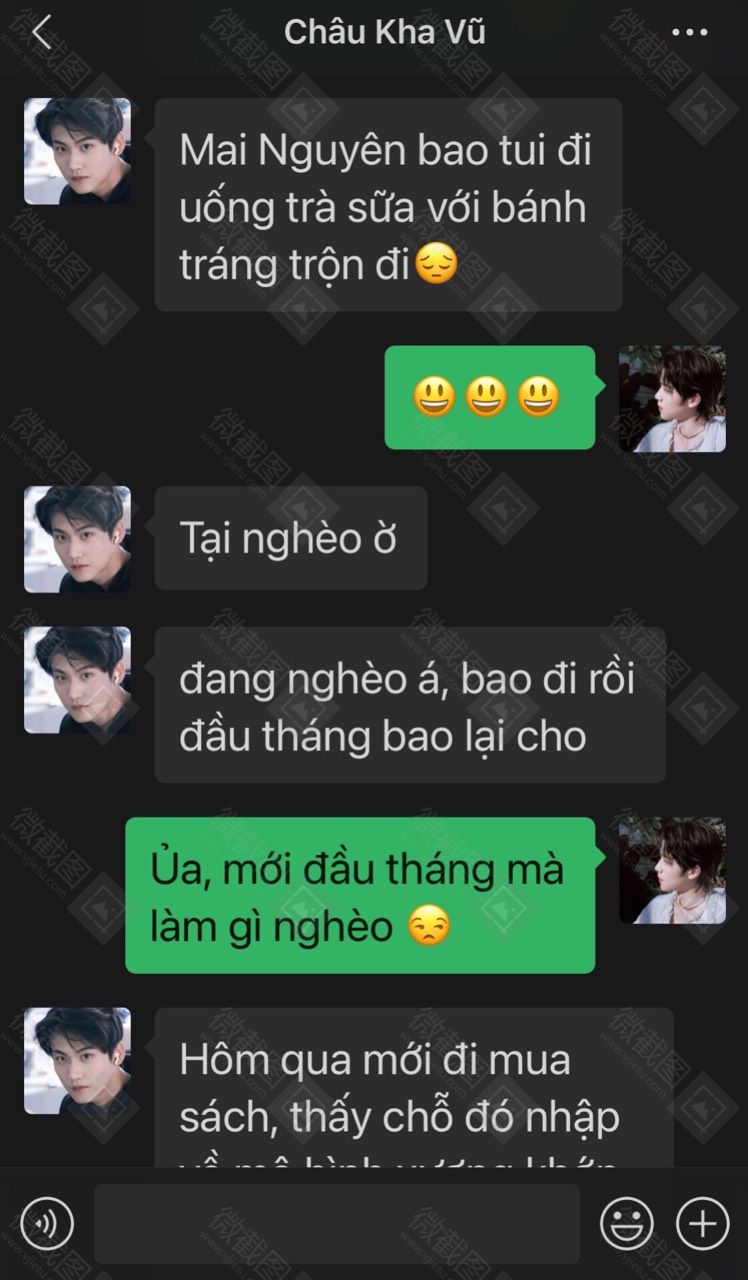The width and height of the screenshot is (748, 1280).
Task: Open the plus attachments menu
Action: [702, 1223]
